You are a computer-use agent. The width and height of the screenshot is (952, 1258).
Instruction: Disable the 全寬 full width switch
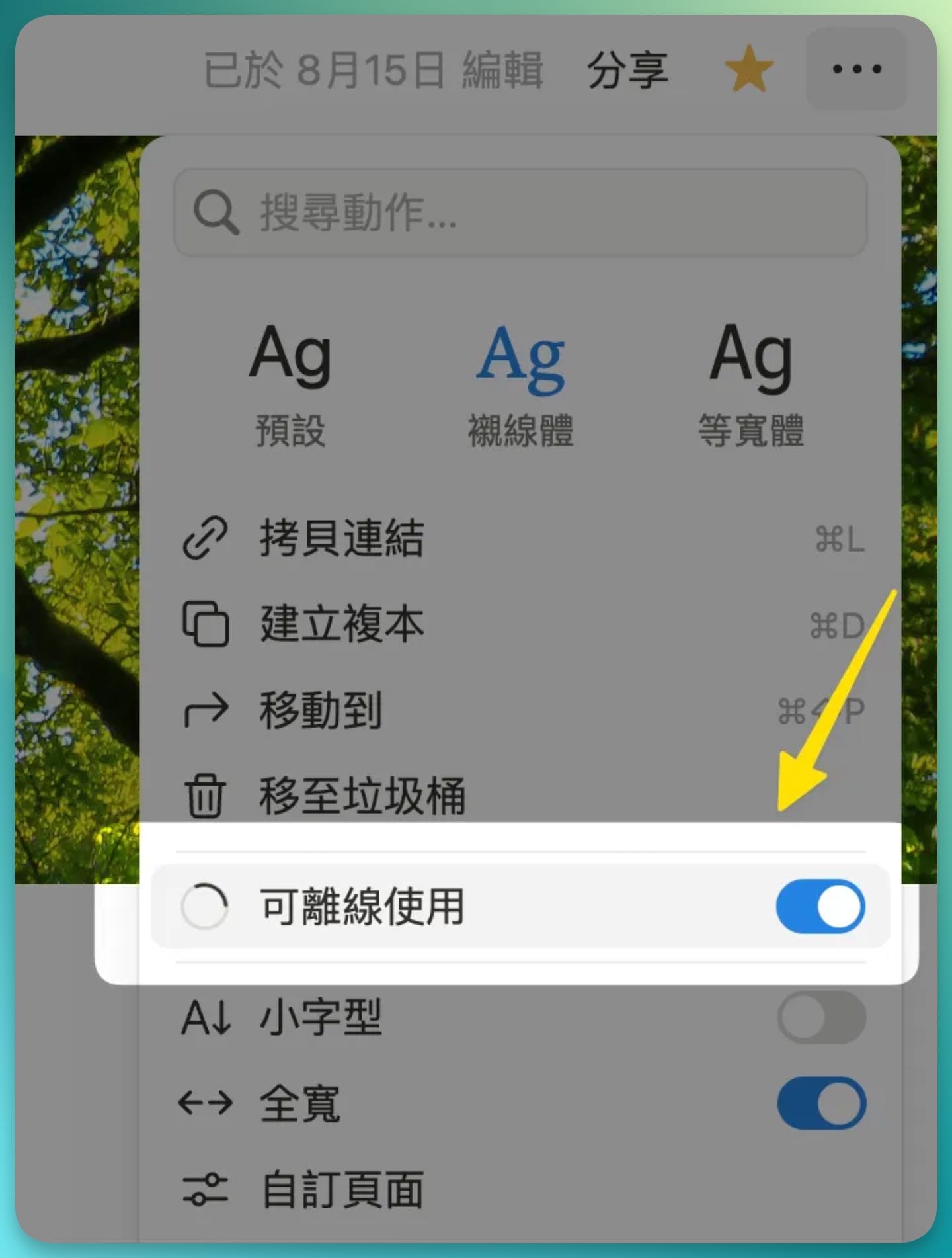(821, 1103)
